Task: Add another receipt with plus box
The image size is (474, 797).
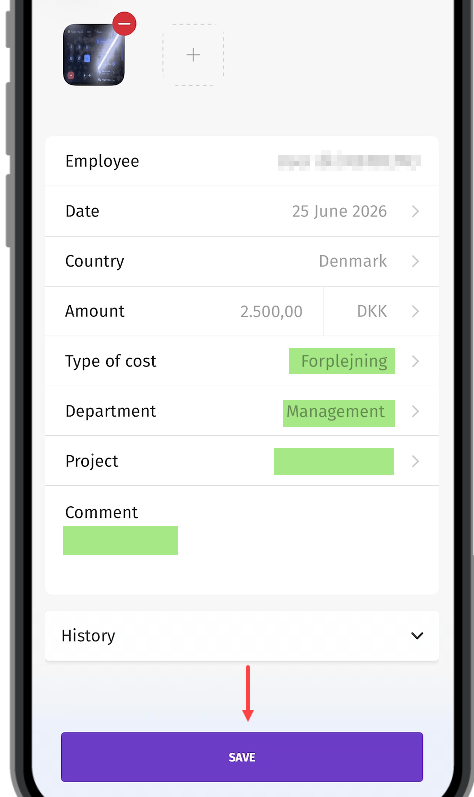Action: tap(193, 55)
